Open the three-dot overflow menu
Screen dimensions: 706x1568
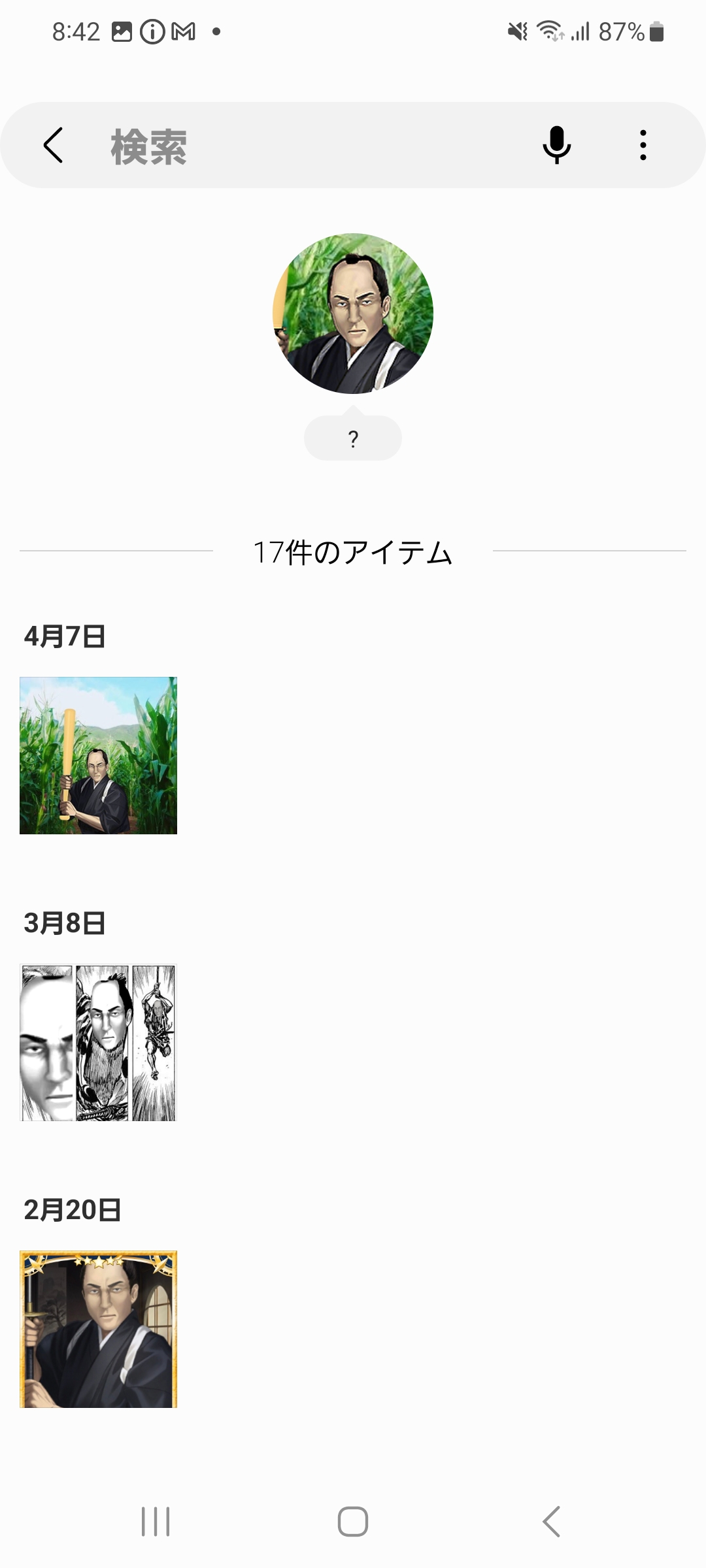(643, 145)
